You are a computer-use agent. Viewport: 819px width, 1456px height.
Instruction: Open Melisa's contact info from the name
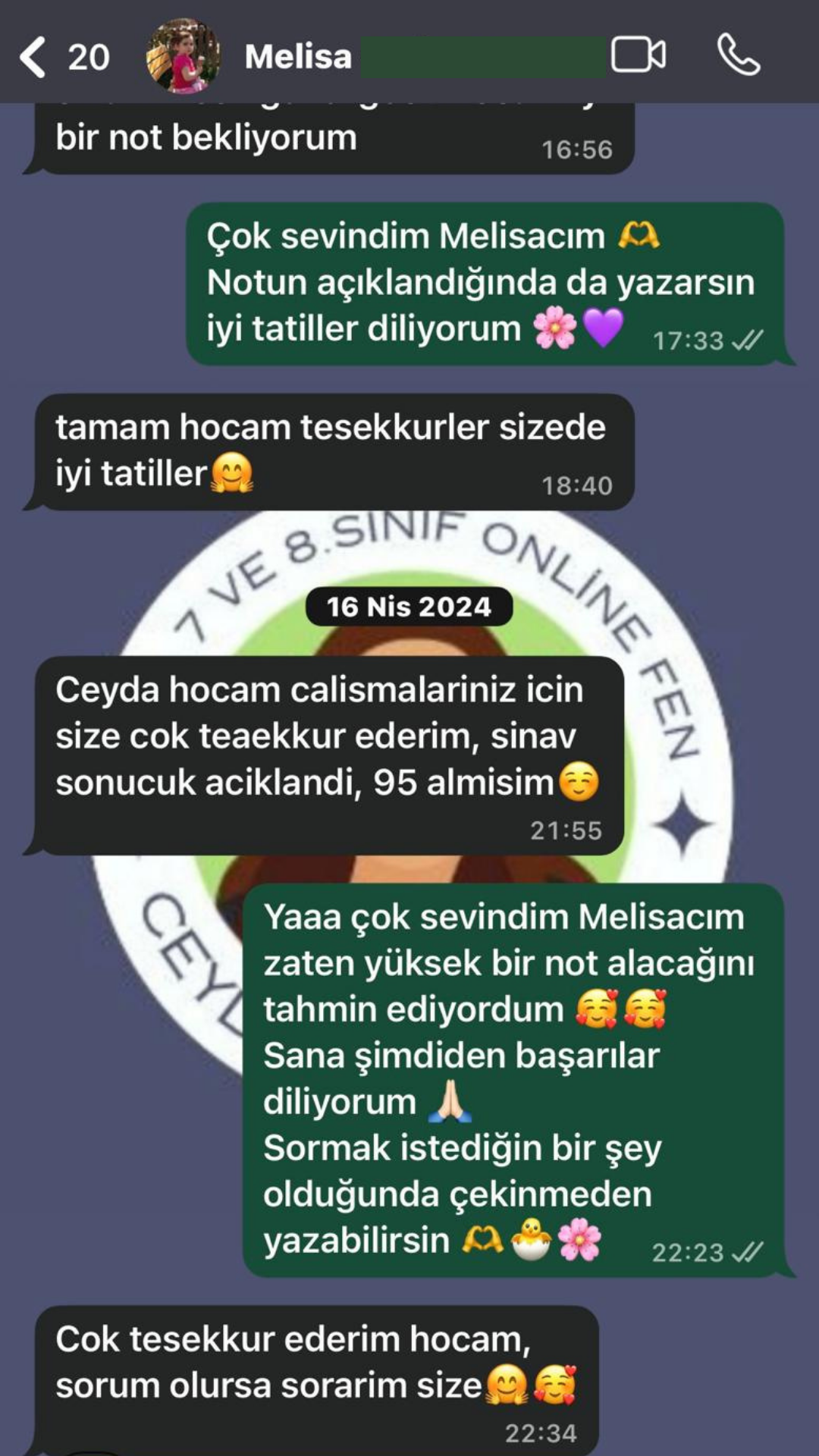pyautogui.click(x=298, y=57)
